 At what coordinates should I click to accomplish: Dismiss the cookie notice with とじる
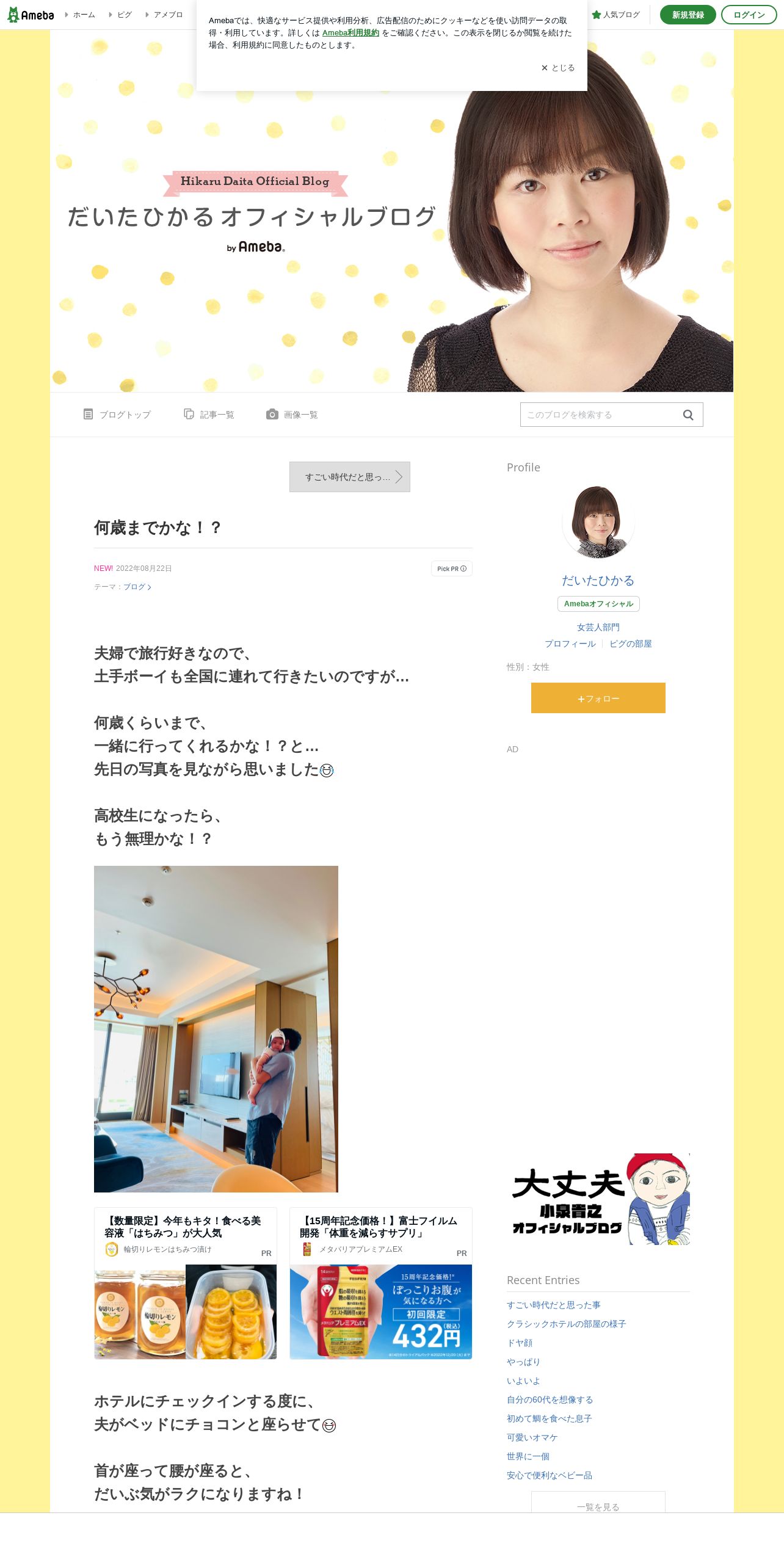coord(558,68)
